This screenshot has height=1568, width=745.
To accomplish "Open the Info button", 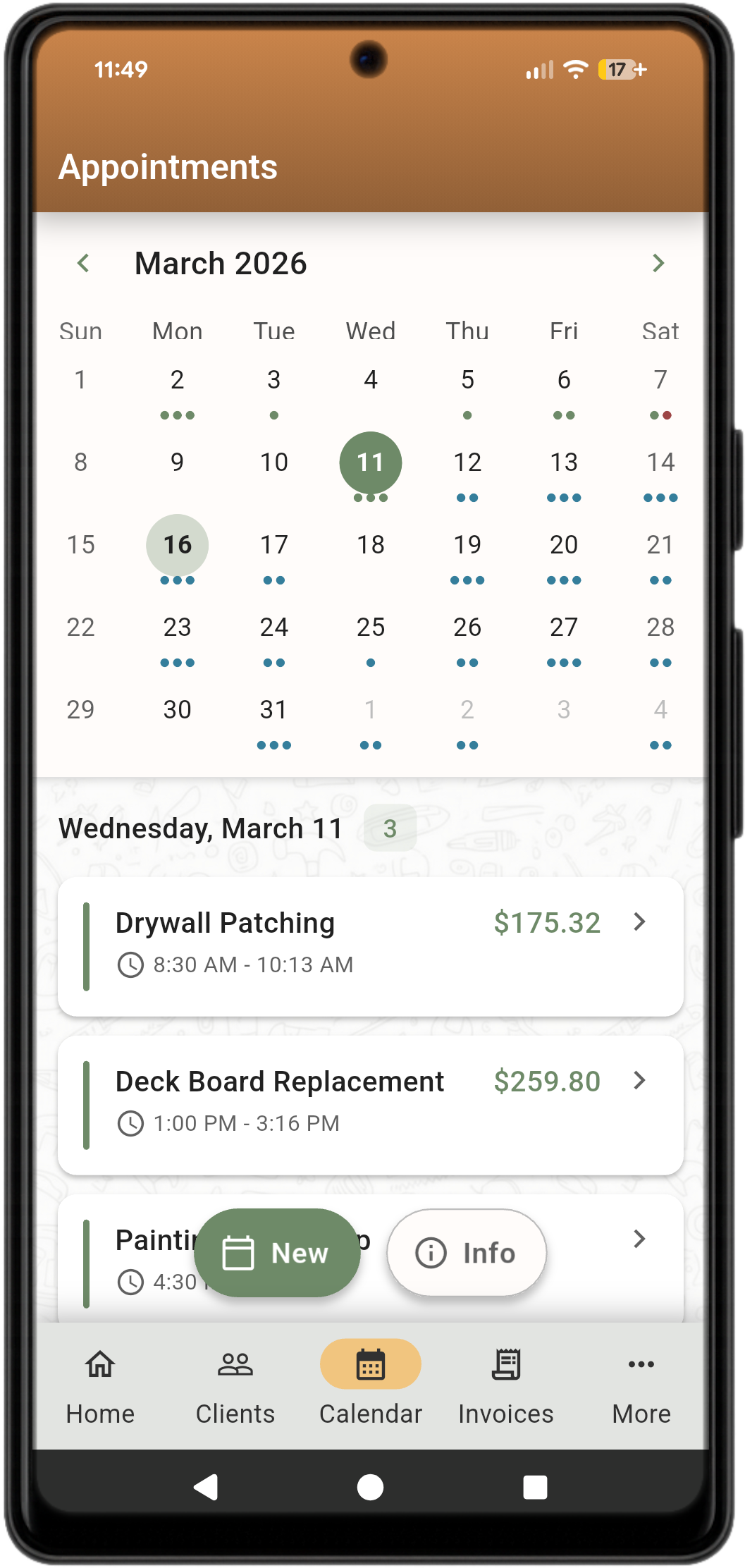I will pos(467,1253).
